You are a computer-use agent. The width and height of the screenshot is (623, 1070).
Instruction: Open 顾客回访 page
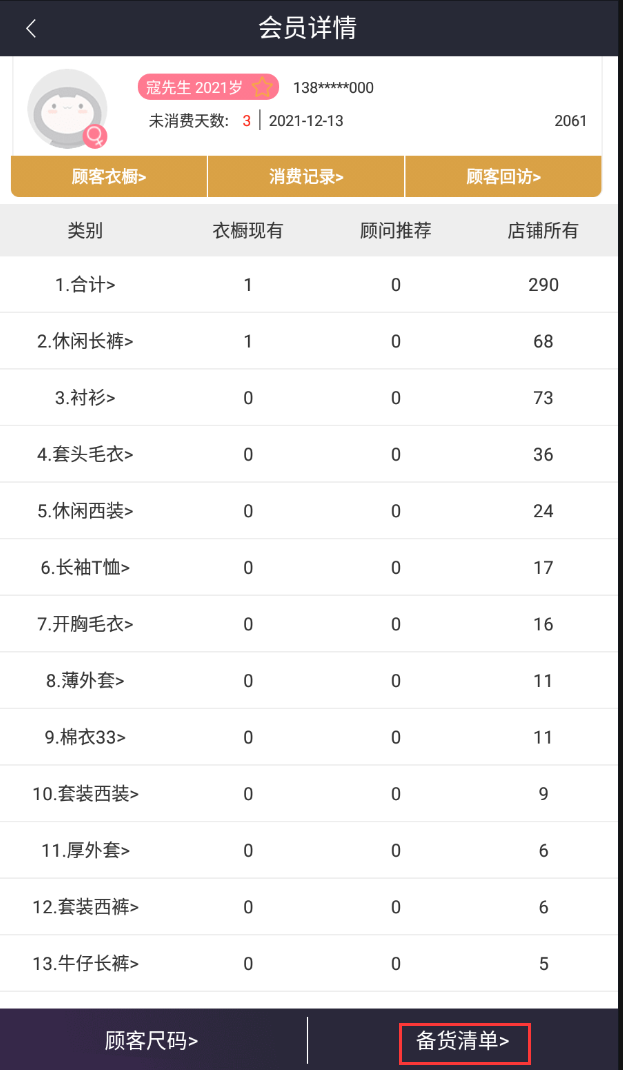(503, 177)
